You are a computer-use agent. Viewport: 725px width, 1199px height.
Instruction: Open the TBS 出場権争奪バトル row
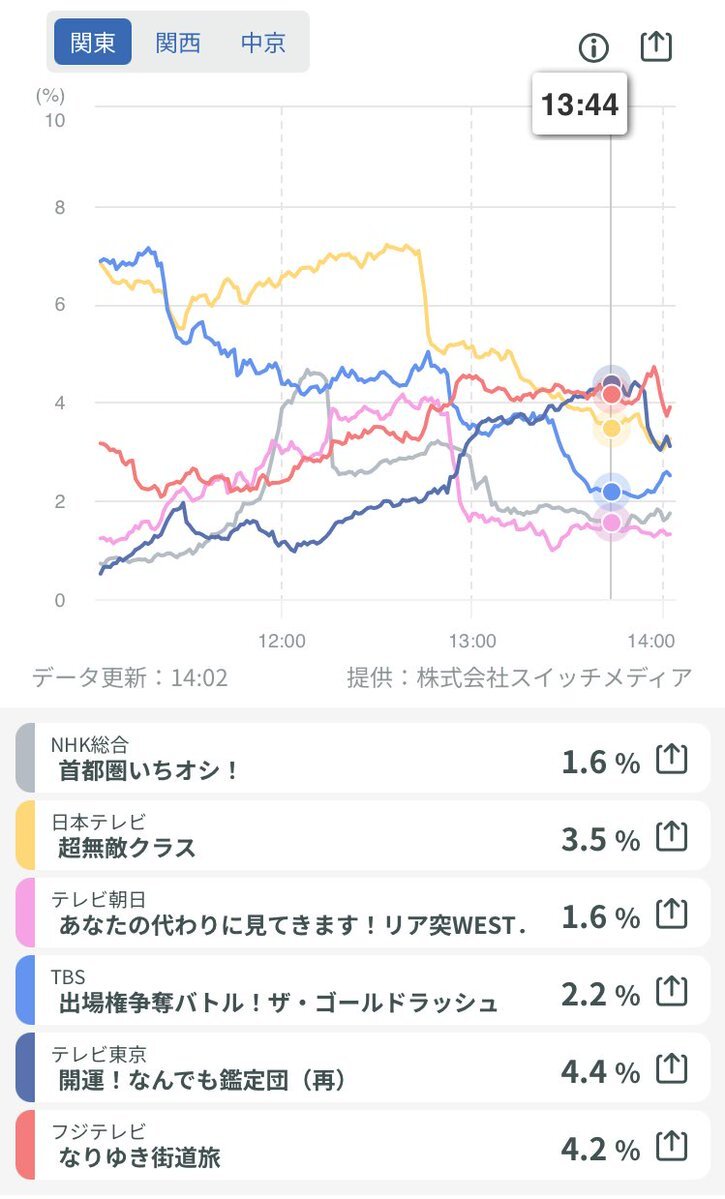[300, 990]
